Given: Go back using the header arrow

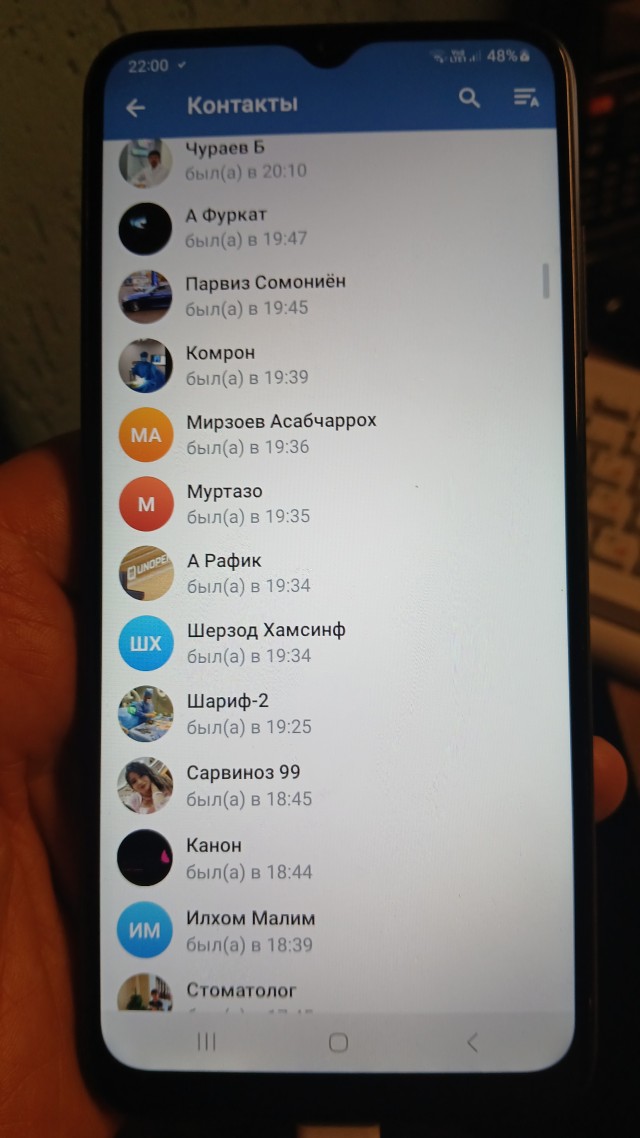Looking at the screenshot, I should click(136, 107).
